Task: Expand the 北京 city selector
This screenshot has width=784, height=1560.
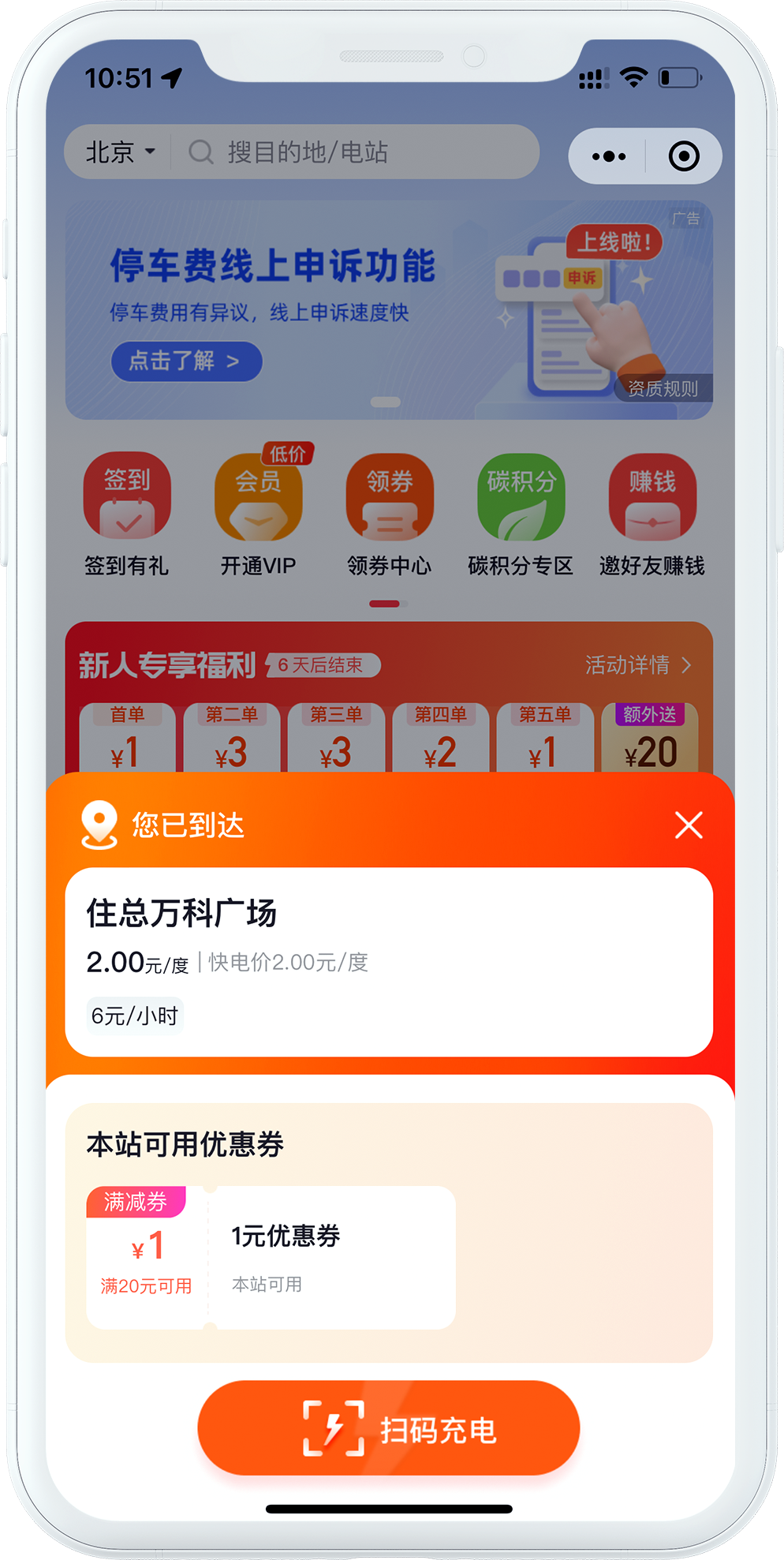Action: point(120,152)
